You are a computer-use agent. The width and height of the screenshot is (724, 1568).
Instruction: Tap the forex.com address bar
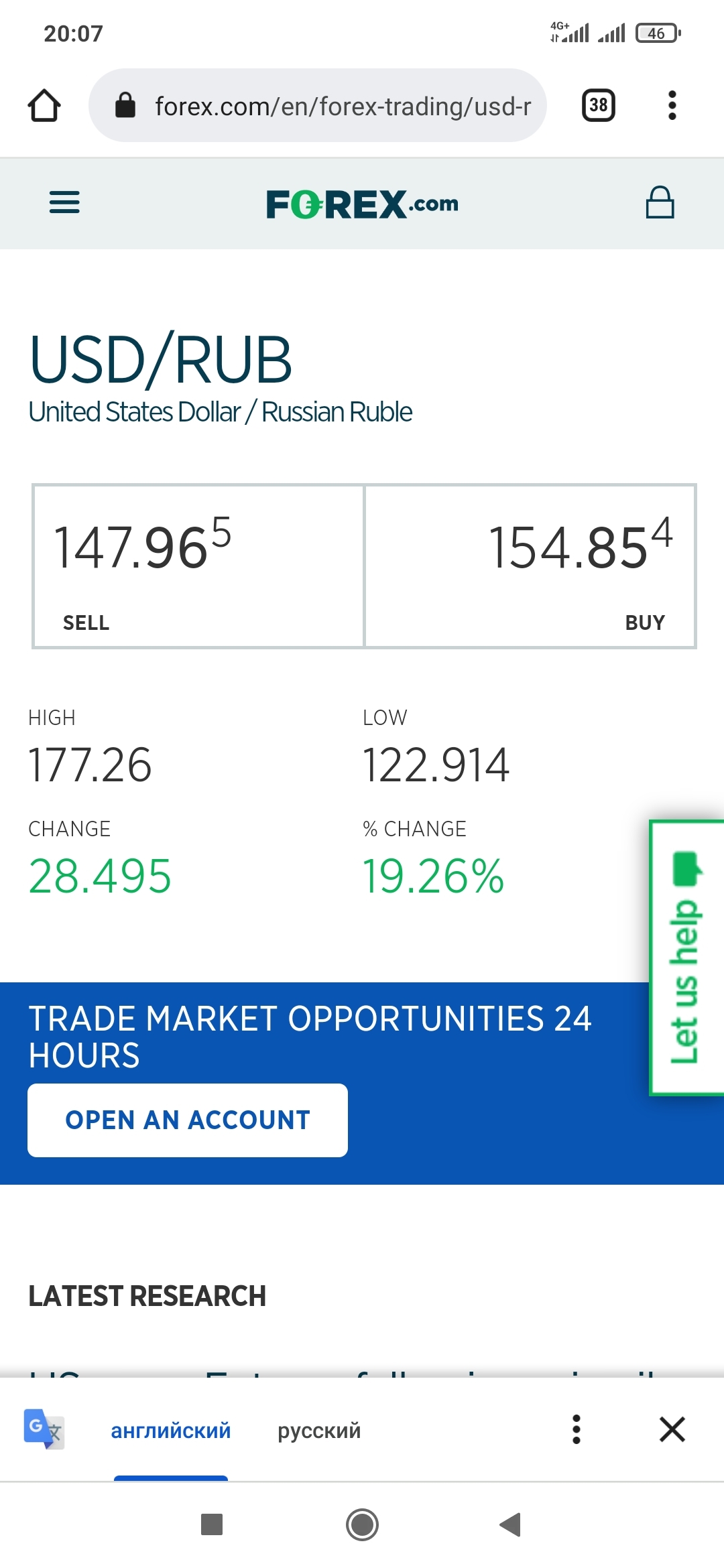tap(318, 106)
